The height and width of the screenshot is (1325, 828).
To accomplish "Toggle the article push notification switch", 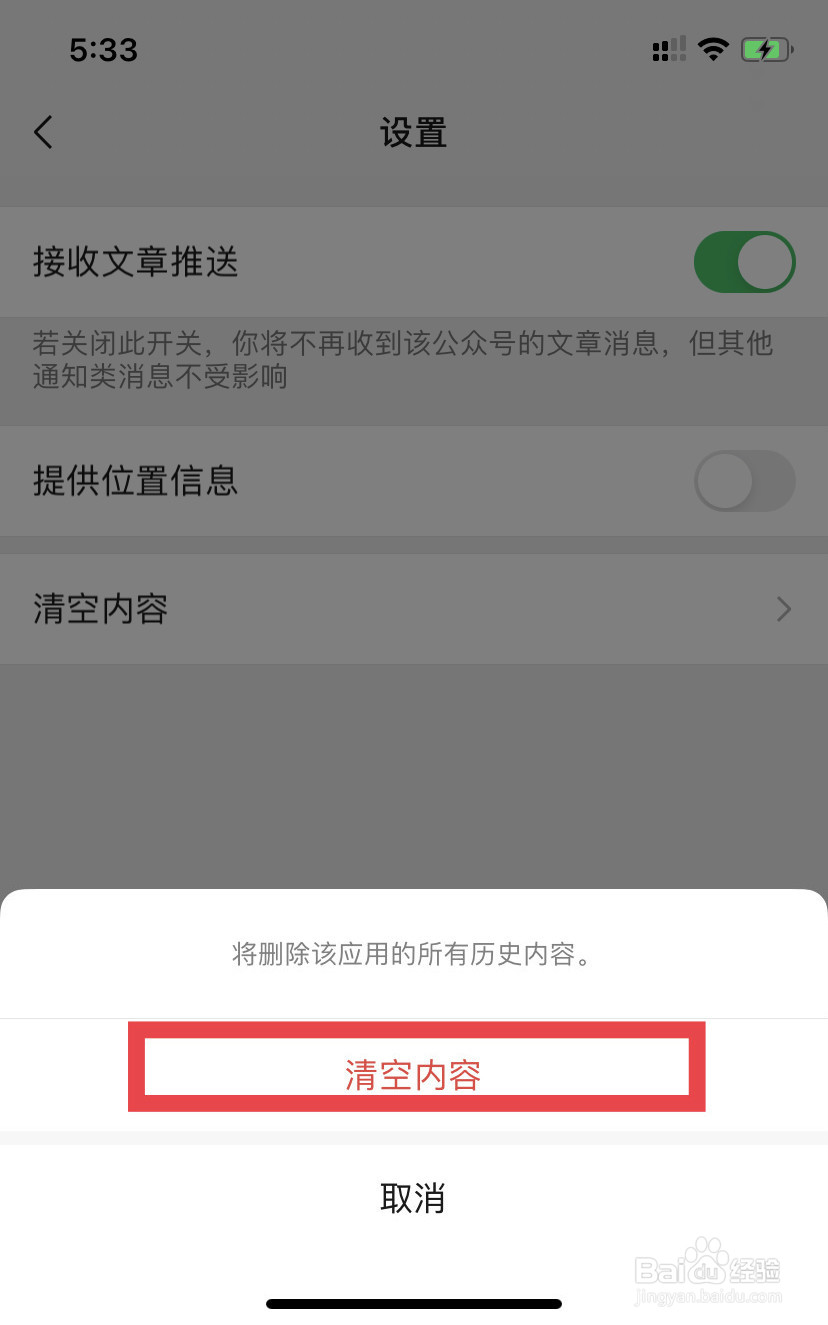I will pos(744,261).
